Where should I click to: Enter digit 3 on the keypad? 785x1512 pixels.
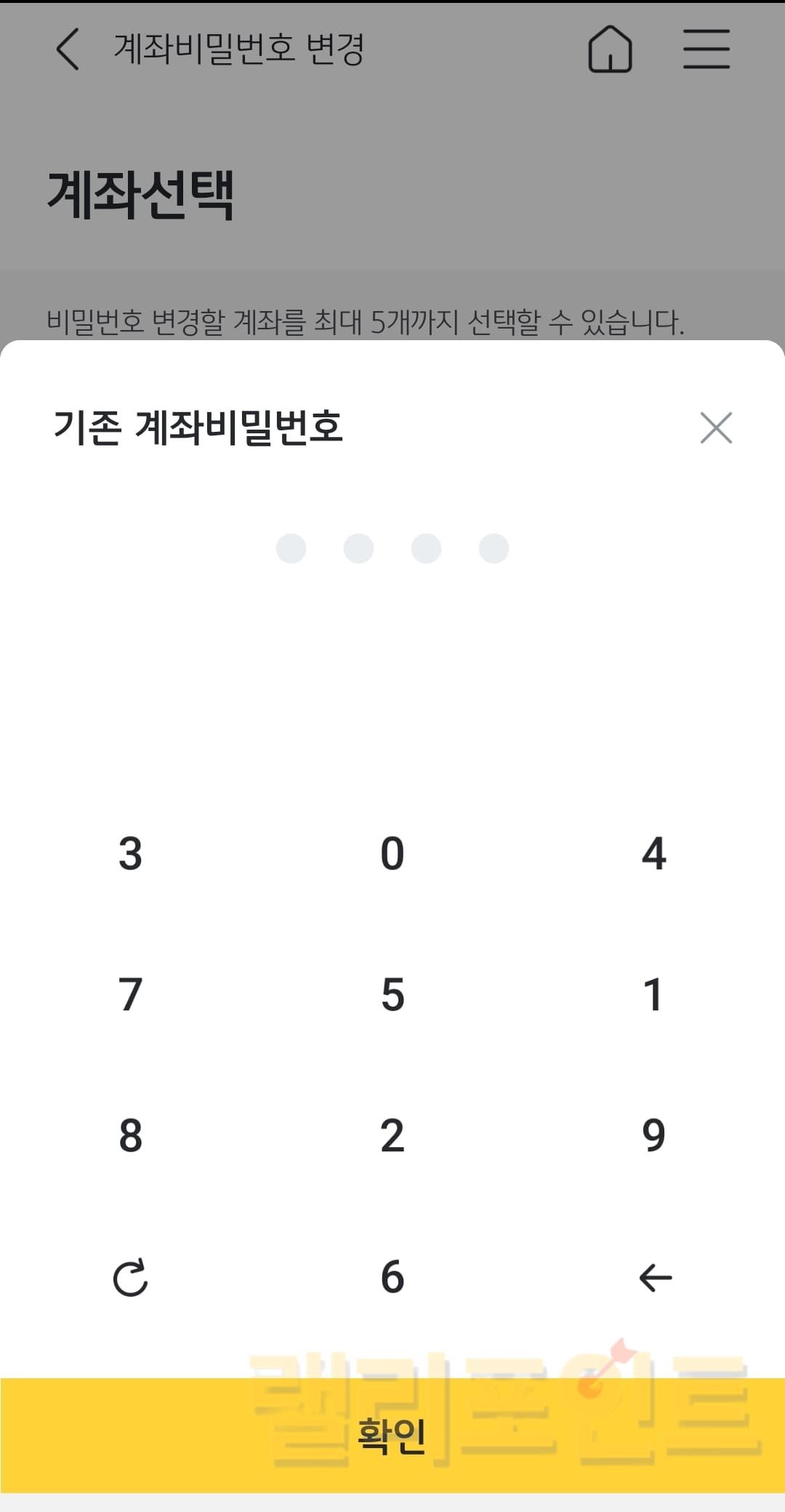[x=131, y=853]
